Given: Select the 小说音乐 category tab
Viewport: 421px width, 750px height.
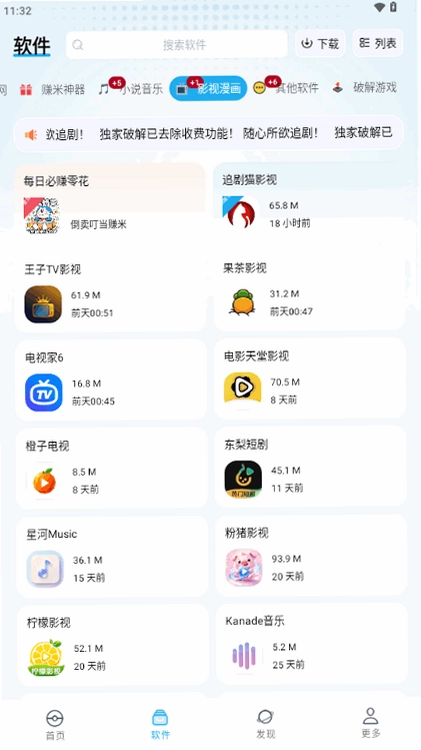Looking at the screenshot, I should tap(131, 88).
